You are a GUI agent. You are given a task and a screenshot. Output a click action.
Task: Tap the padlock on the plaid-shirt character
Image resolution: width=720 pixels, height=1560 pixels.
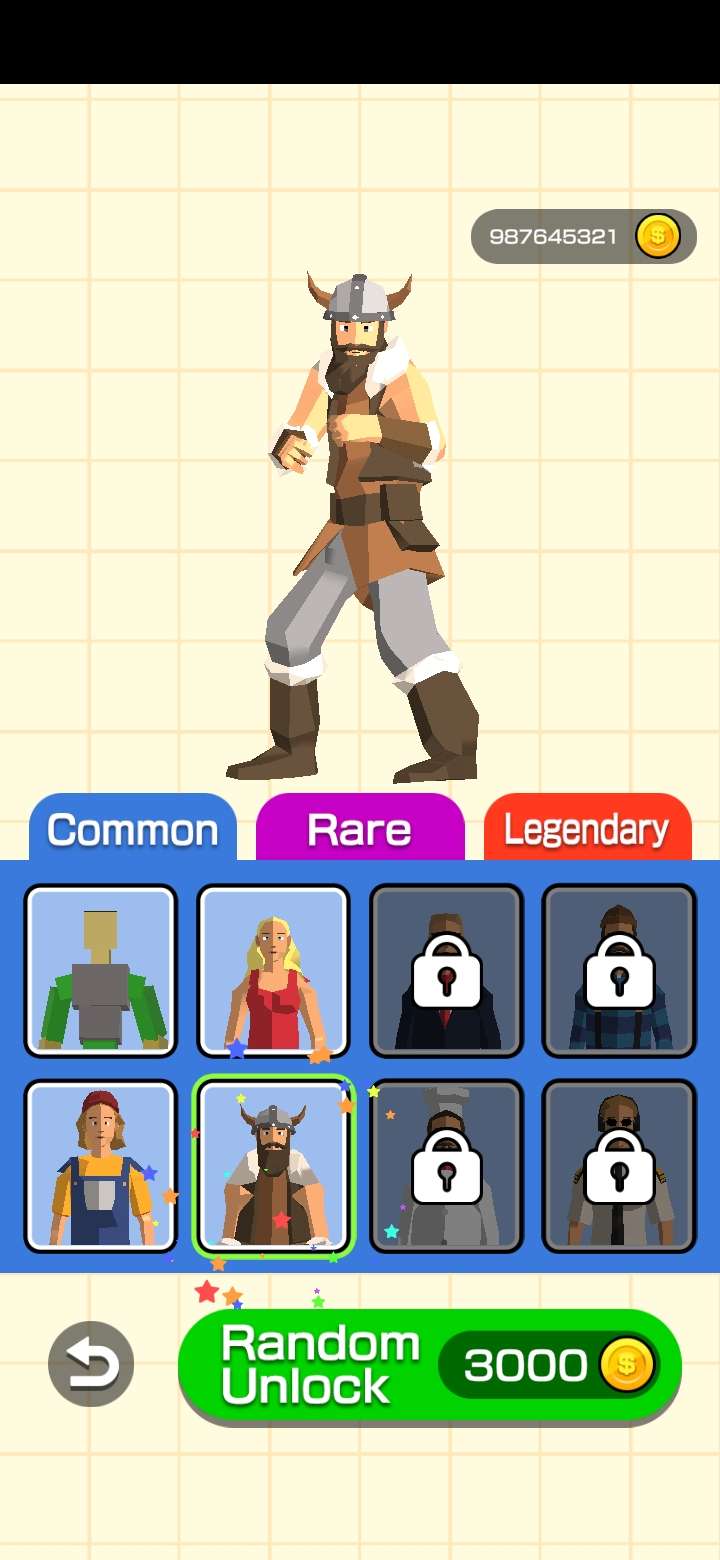coord(619,970)
